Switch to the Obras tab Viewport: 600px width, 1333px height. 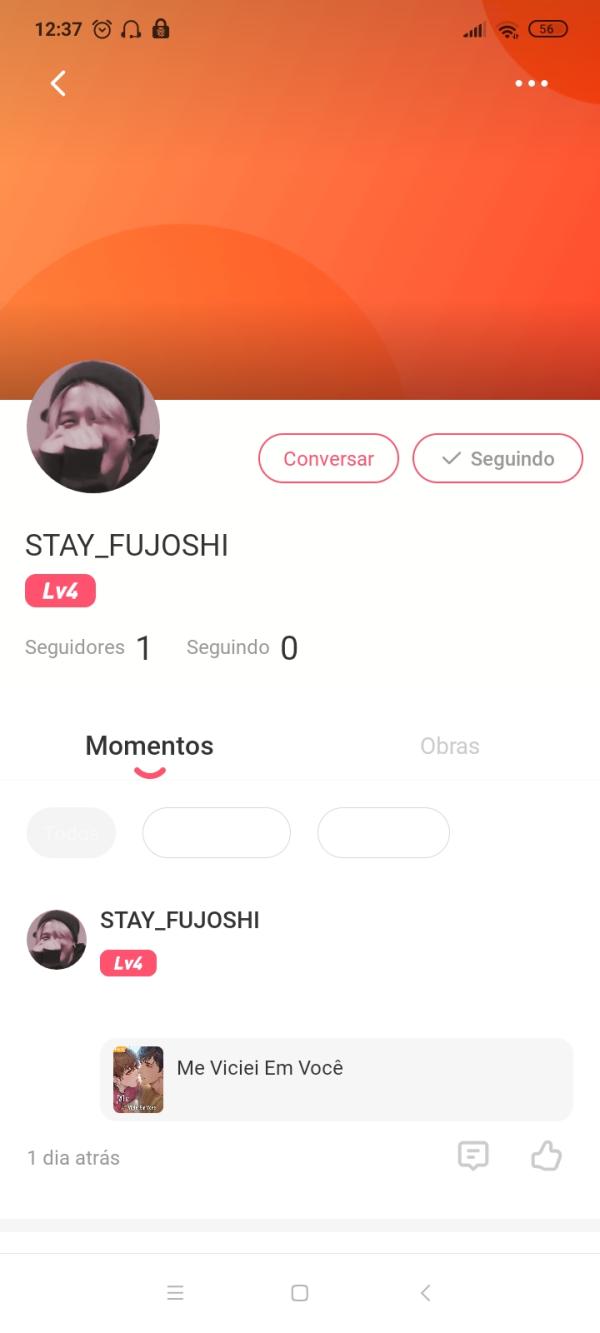point(449,746)
